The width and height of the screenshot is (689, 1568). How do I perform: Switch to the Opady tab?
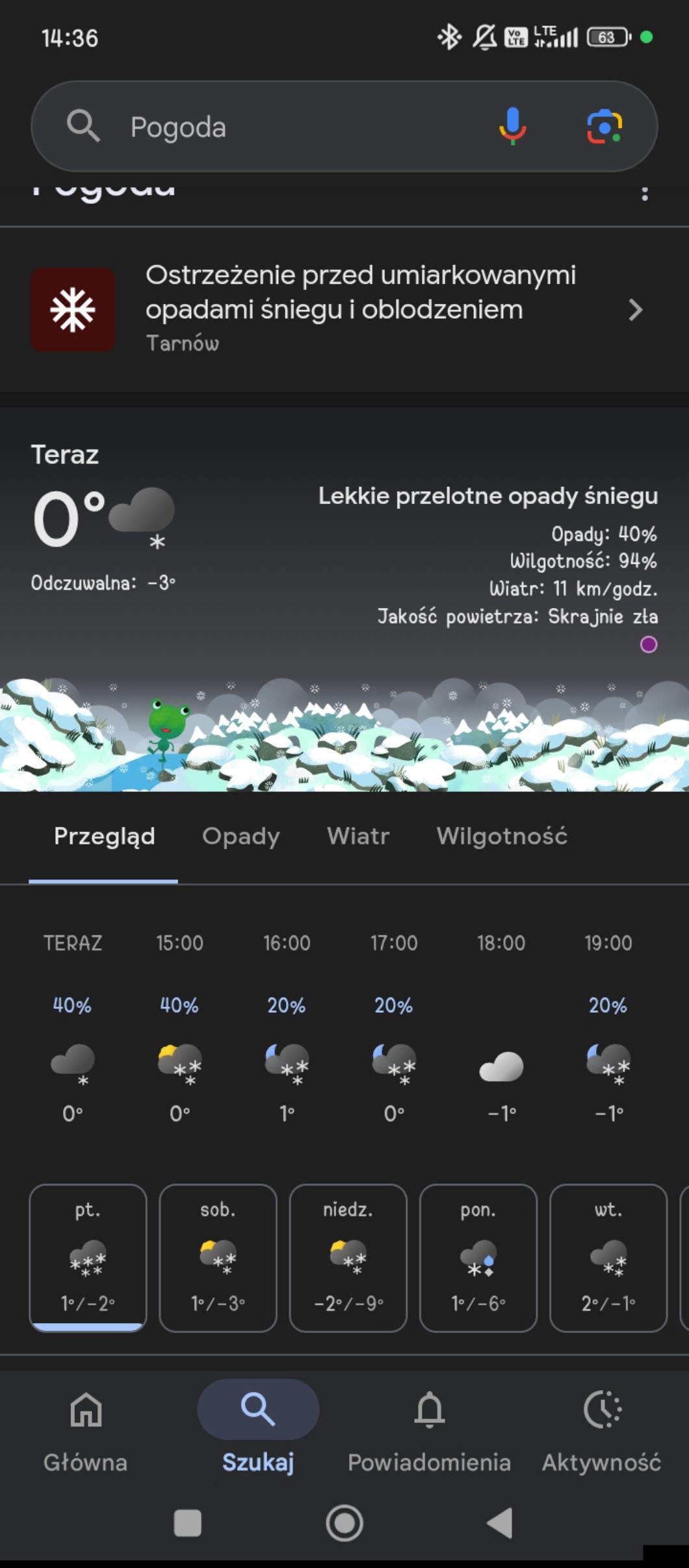[x=240, y=836]
